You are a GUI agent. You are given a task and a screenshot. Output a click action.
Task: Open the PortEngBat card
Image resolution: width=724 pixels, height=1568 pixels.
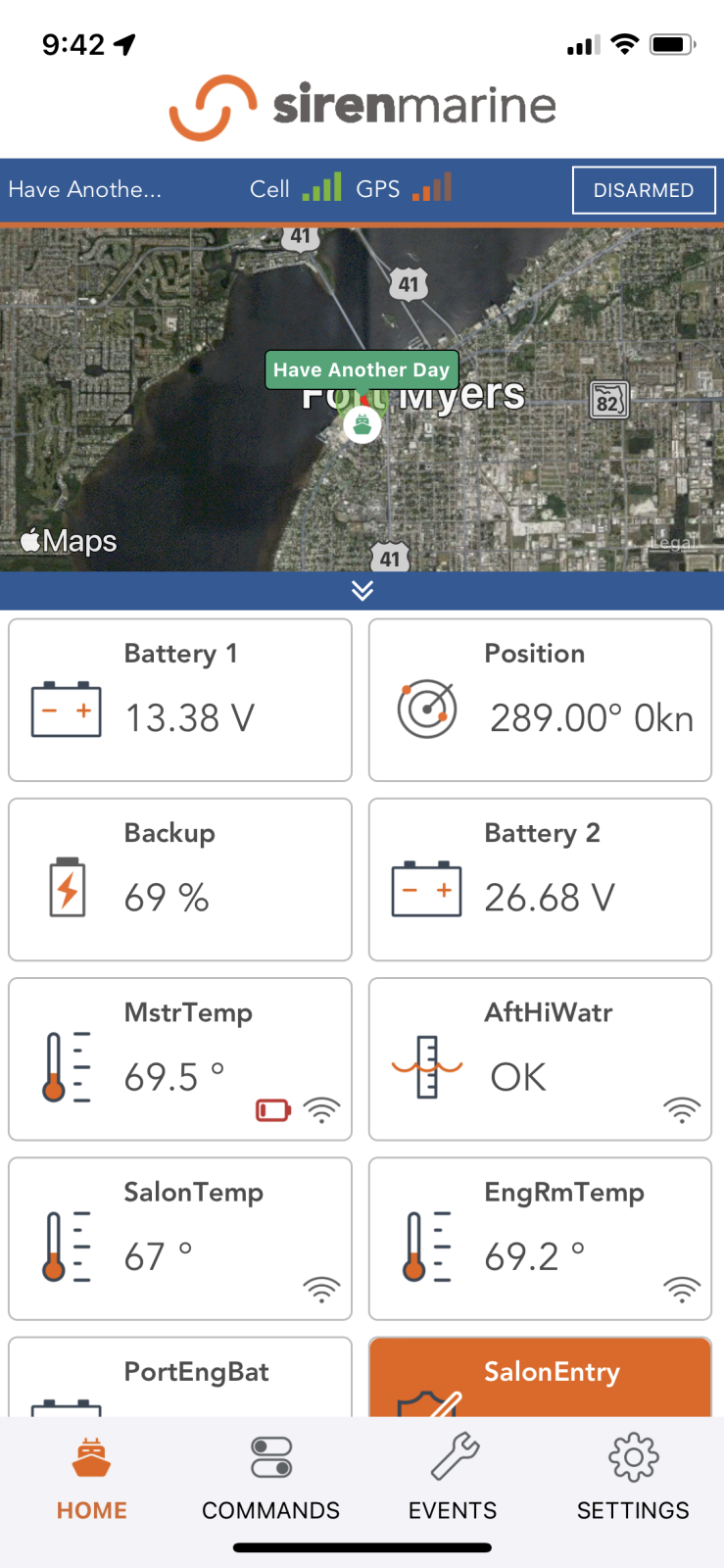coord(180,1377)
